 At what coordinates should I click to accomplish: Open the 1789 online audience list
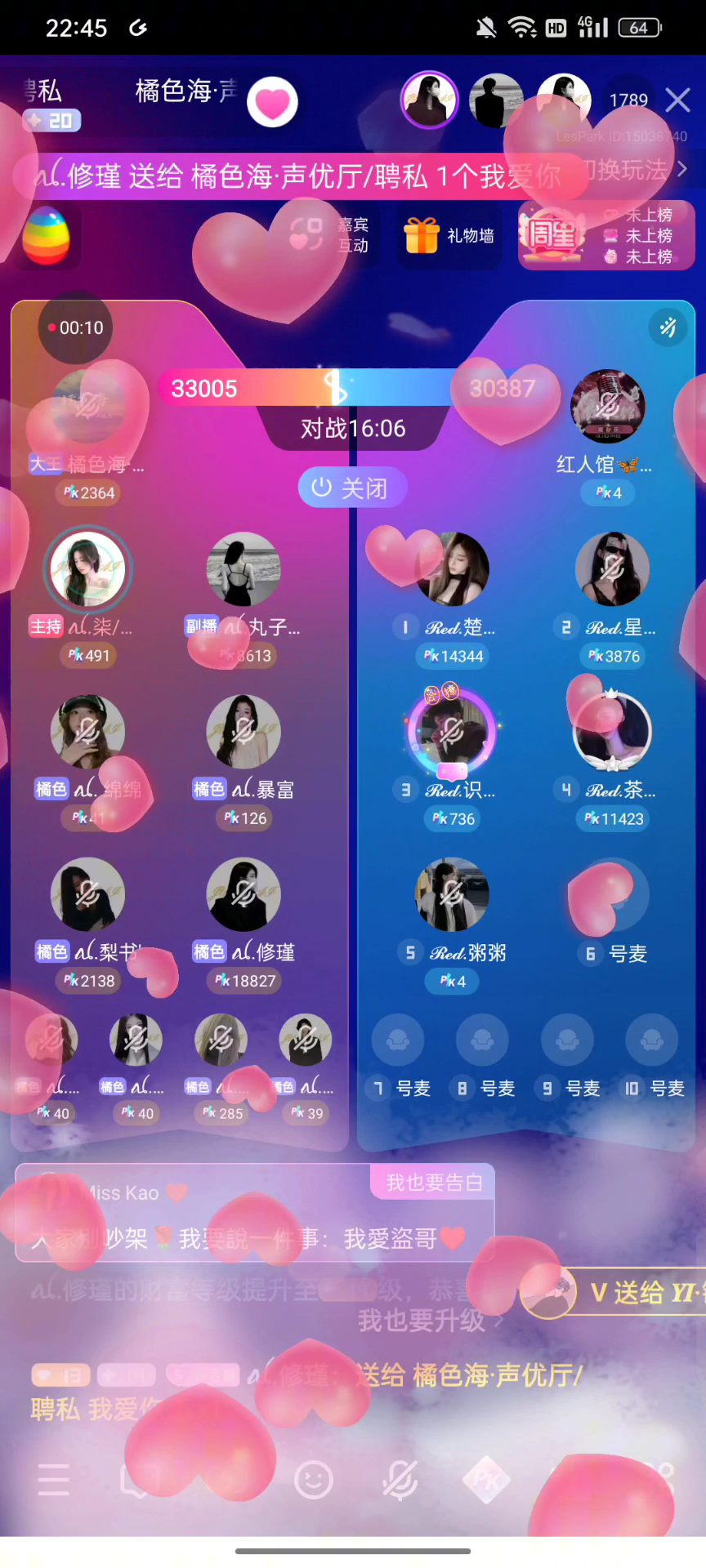628,100
